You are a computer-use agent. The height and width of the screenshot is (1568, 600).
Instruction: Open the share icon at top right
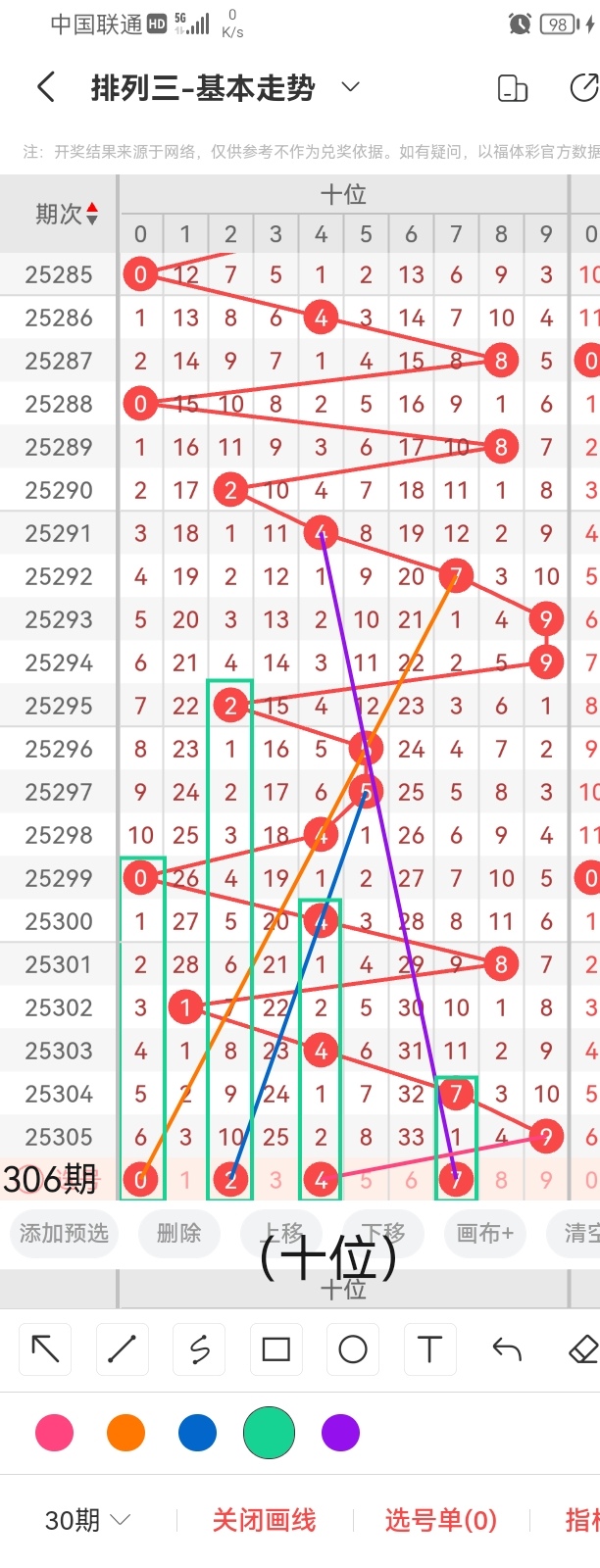583,87
